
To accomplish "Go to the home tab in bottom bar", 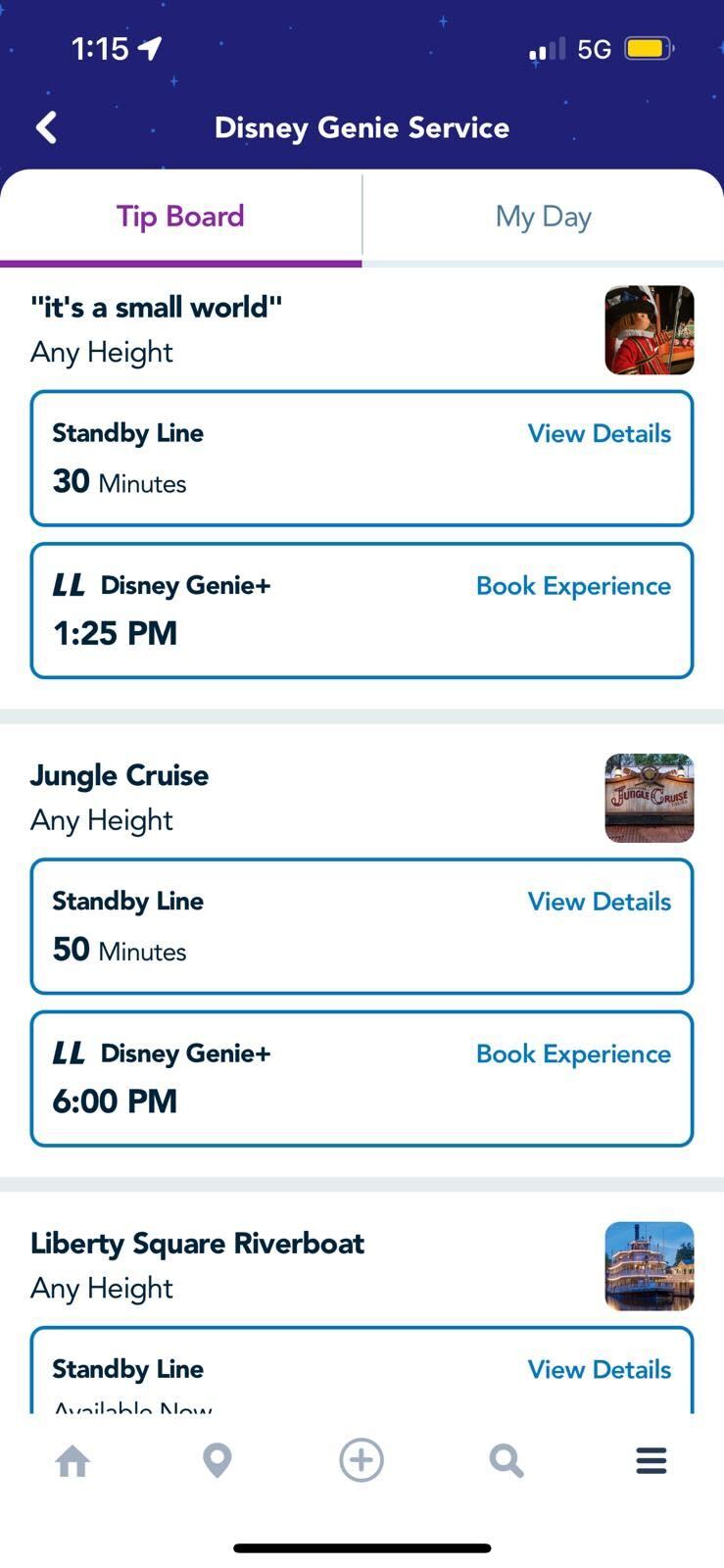I will pos(72,1460).
